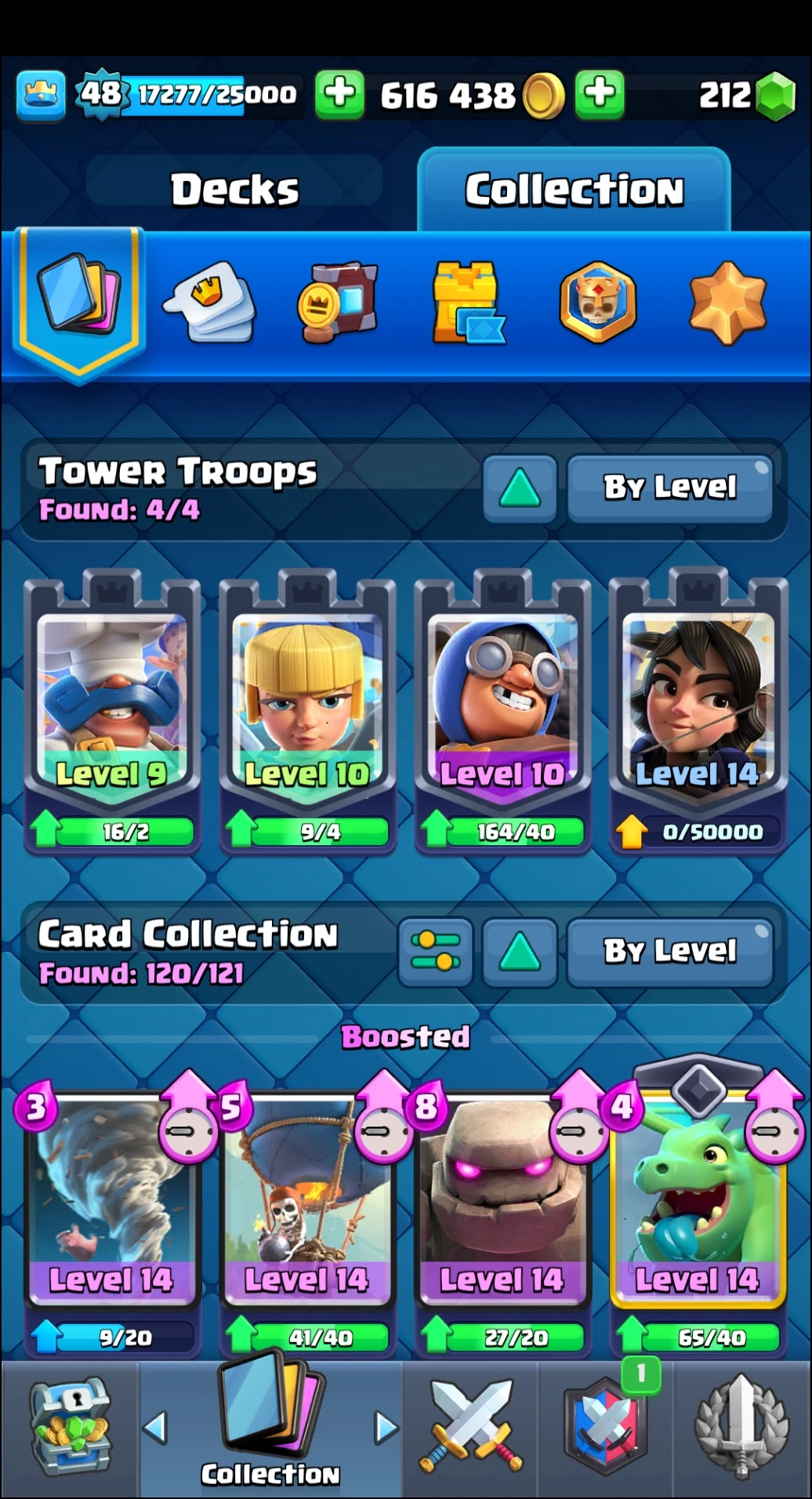Open the orange star points tab
Screen dimensions: 812x1499
pyautogui.click(x=727, y=303)
